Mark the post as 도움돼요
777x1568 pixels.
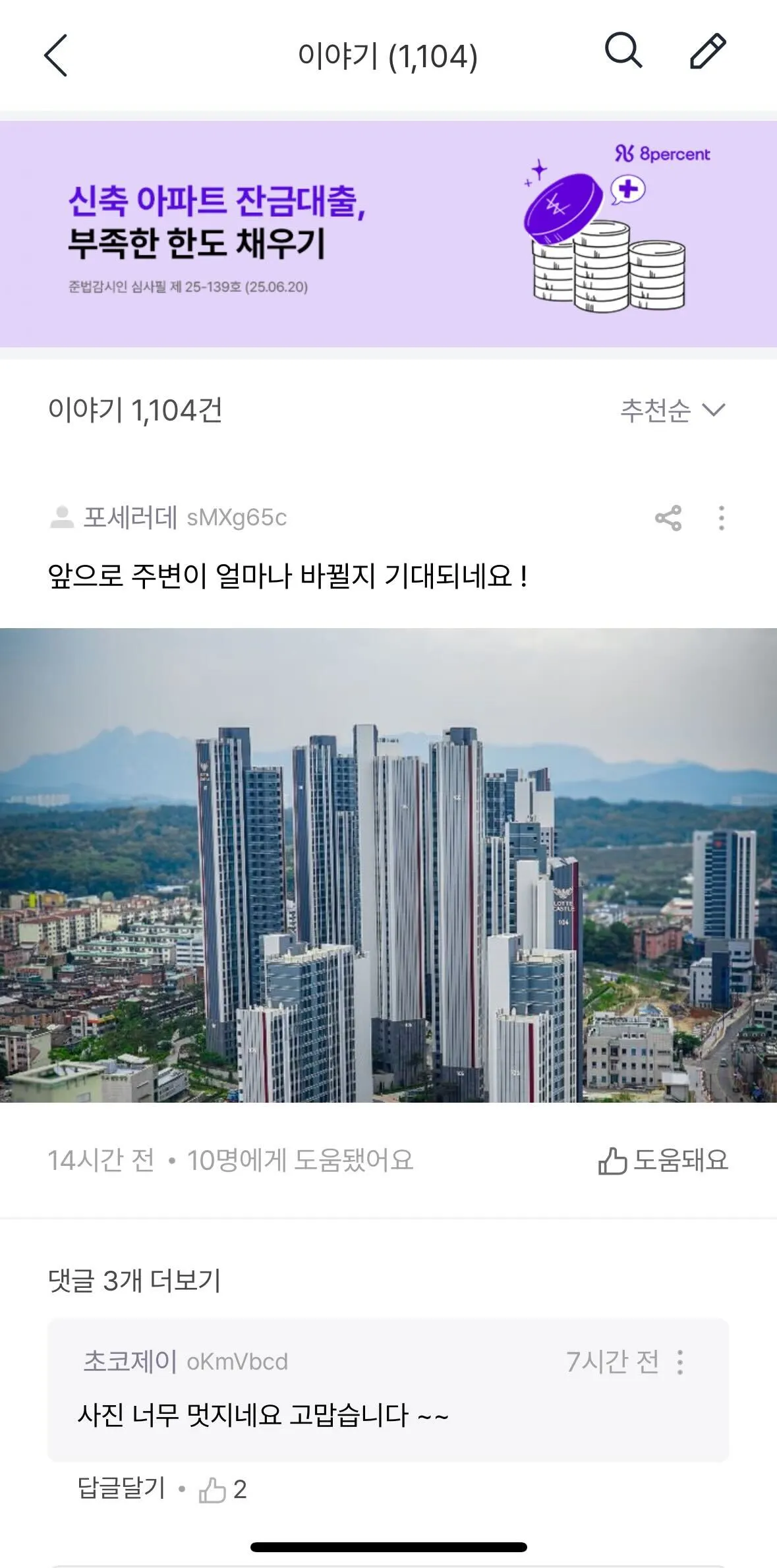663,1161
